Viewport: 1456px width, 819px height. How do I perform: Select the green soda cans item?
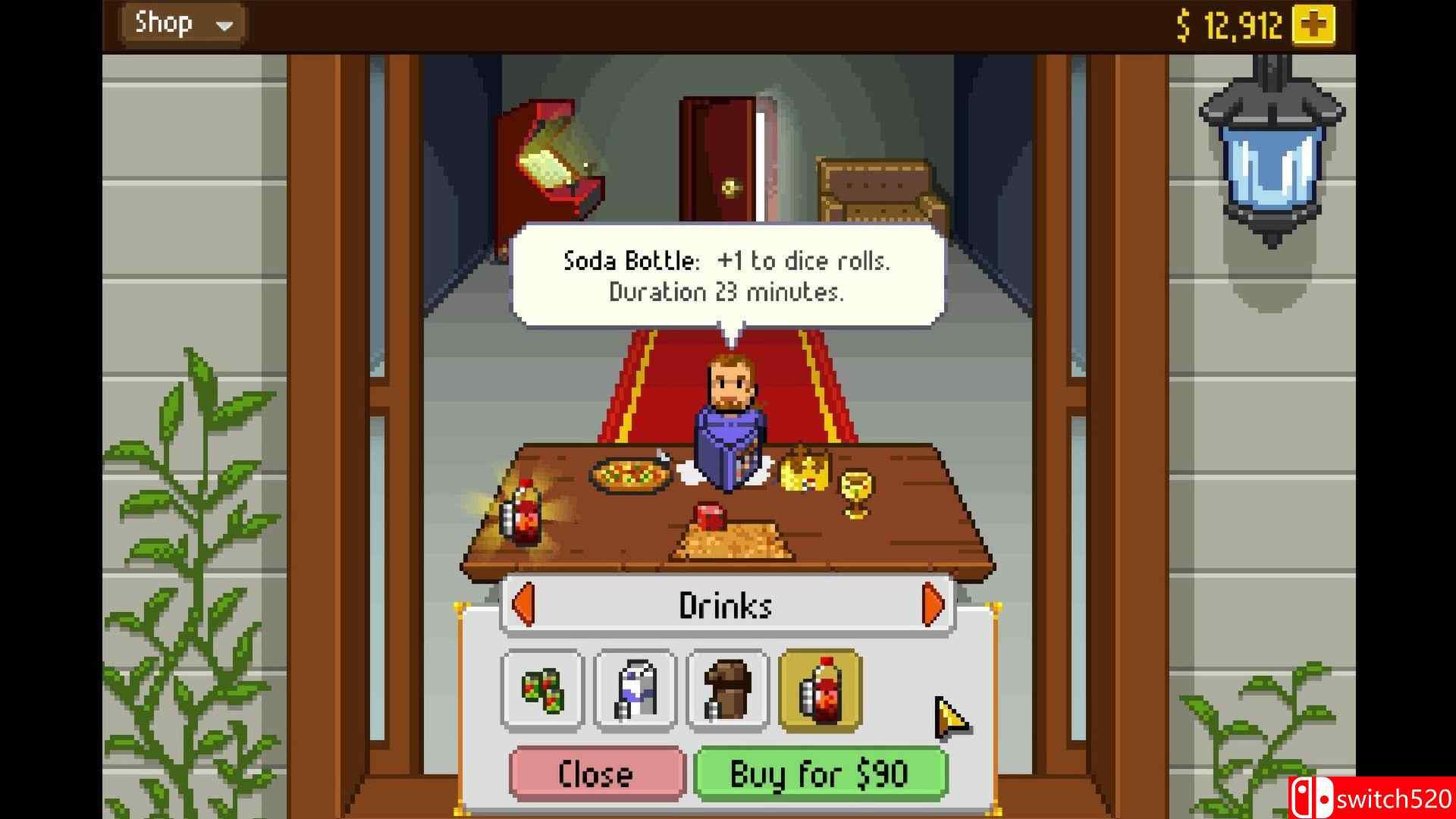[542, 689]
